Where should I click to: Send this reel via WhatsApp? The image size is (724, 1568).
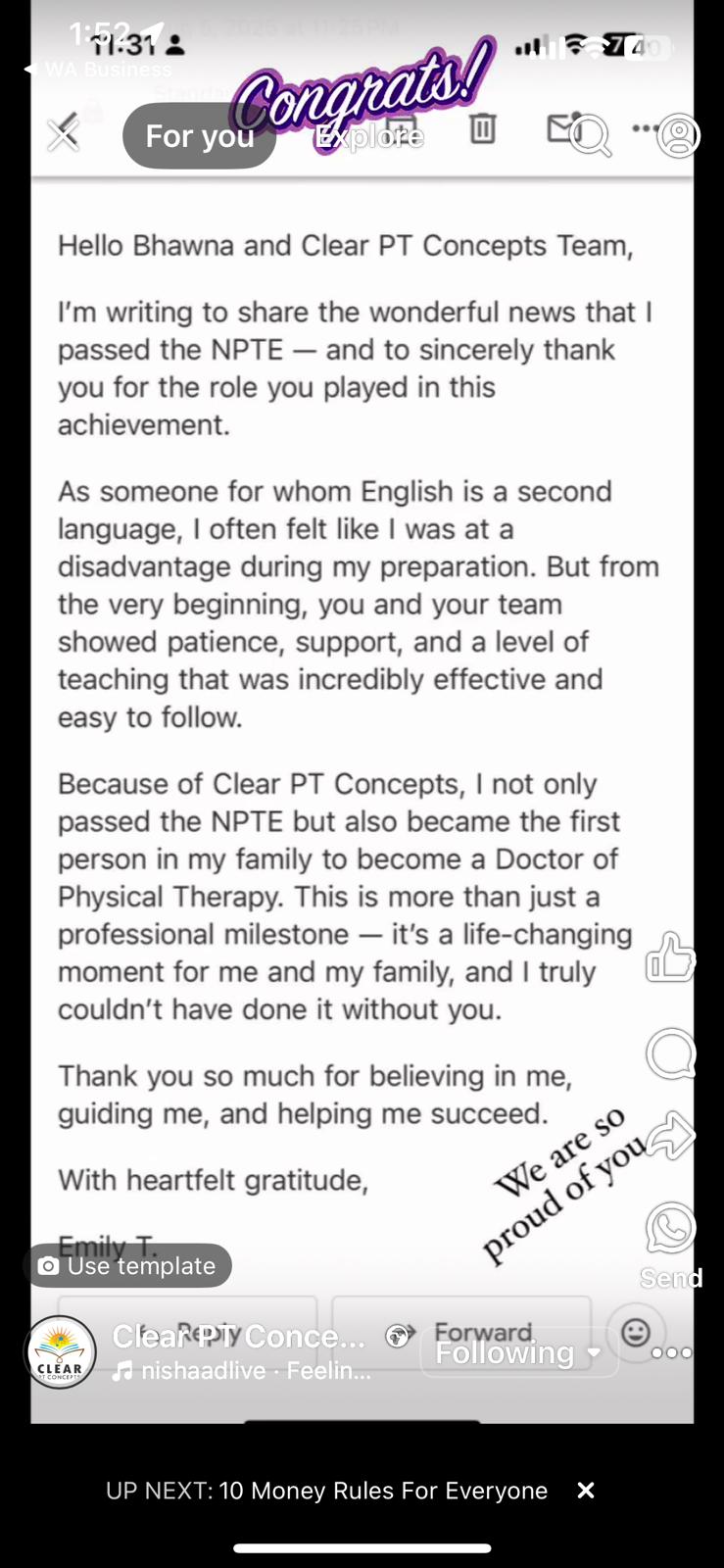[671, 1228]
